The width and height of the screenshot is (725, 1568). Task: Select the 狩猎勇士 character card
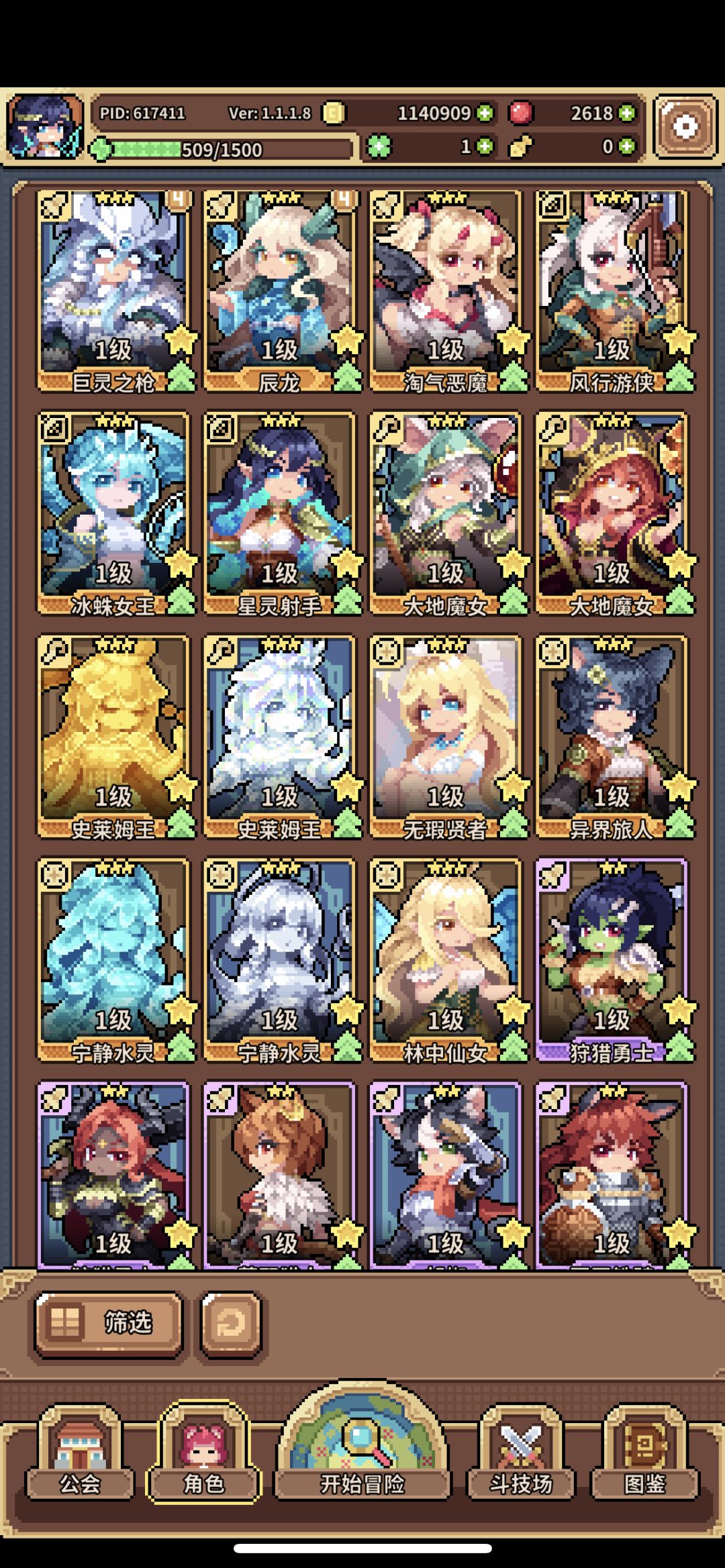click(x=614, y=961)
